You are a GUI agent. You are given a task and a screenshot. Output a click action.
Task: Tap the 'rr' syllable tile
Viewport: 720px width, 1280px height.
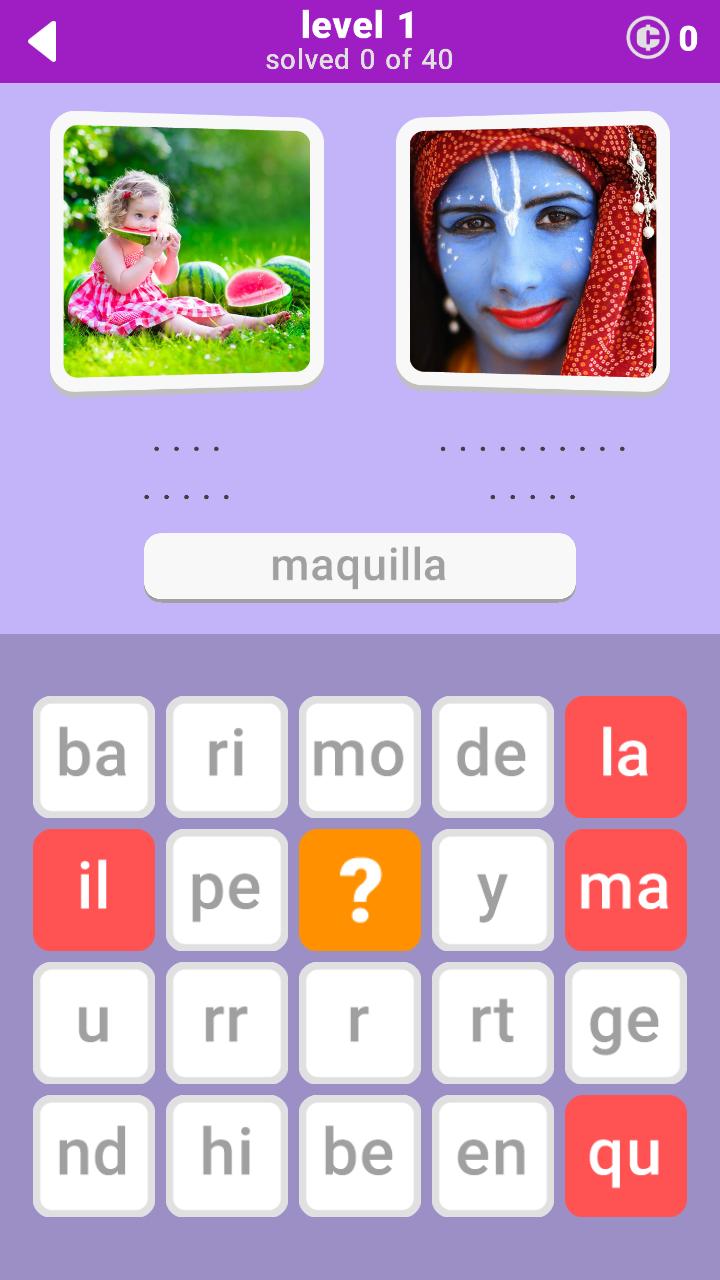227,1022
